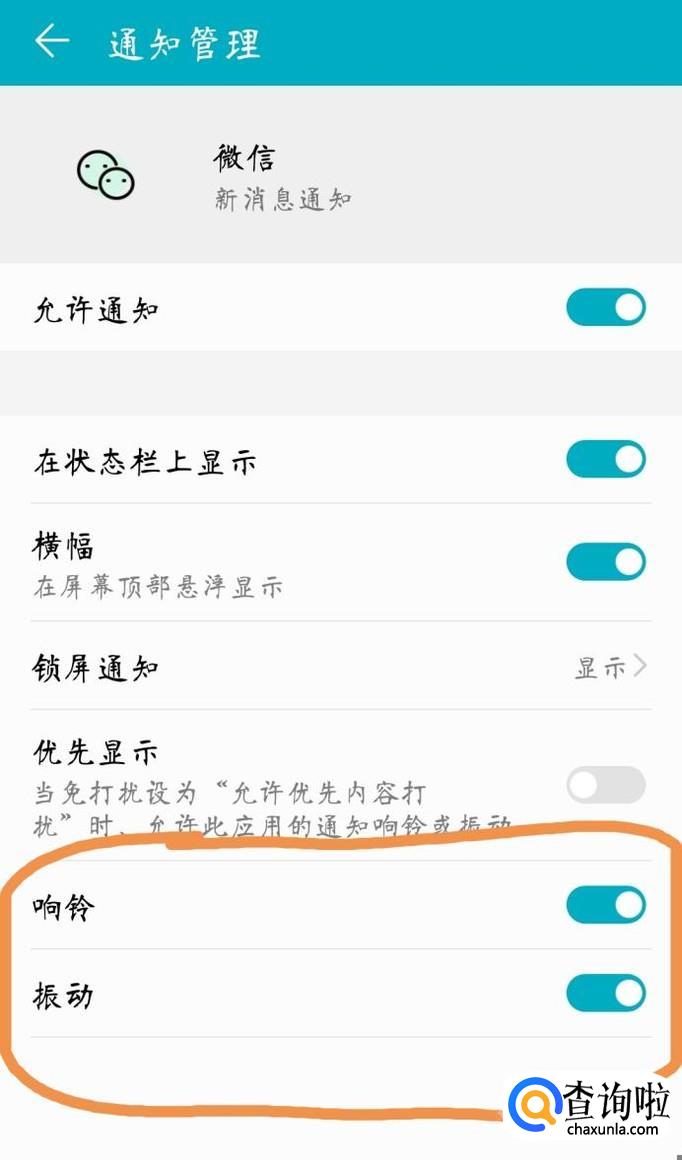Enable the 优先显示 switch
Image resolution: width=682 pixels, height=1160 pixels.
pos(606,785)
